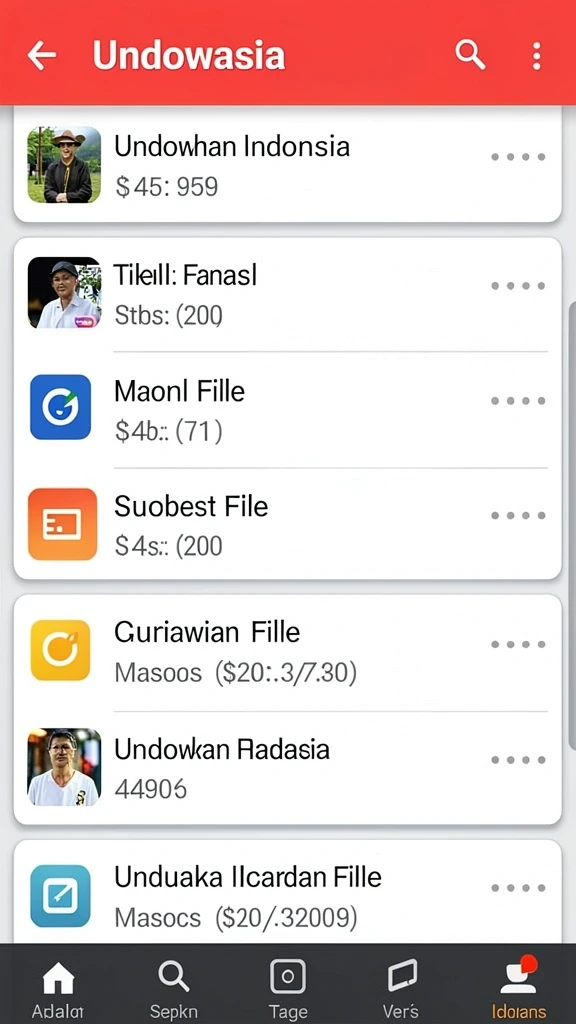Open Guriawian Fille

point(287,653)
